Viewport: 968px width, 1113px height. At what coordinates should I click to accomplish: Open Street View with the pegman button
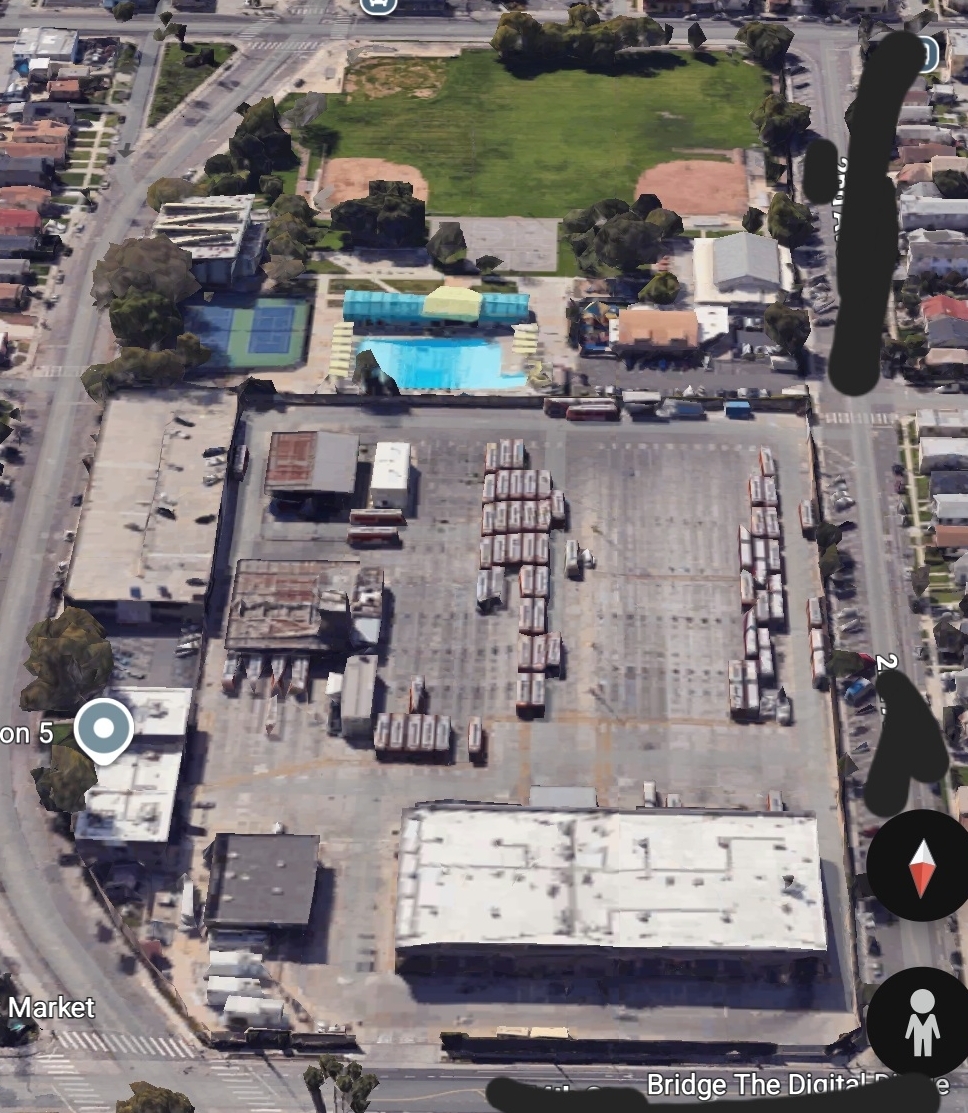pos(921,1022)
